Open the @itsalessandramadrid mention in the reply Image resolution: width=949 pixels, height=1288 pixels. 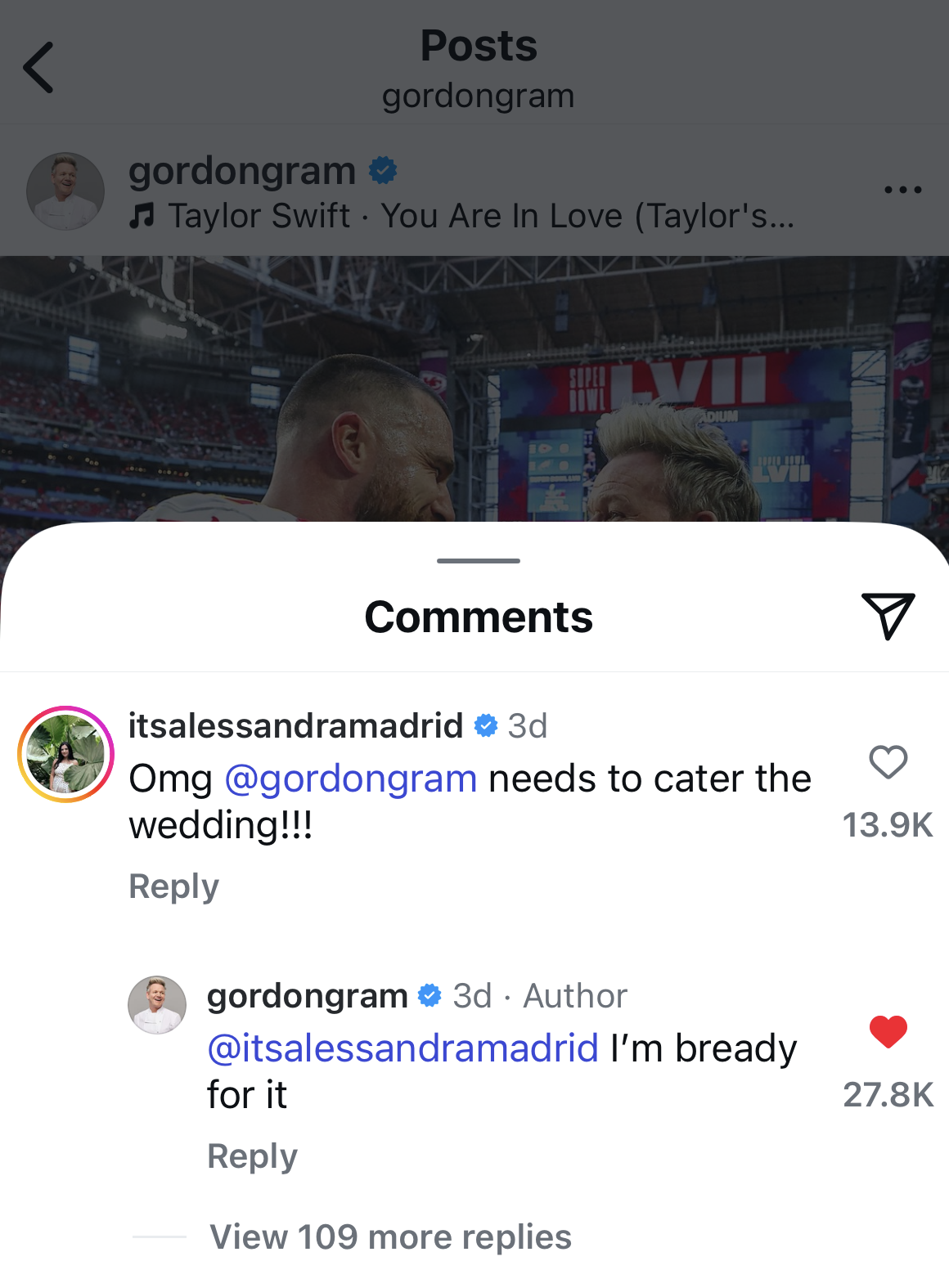(403, 1048)
